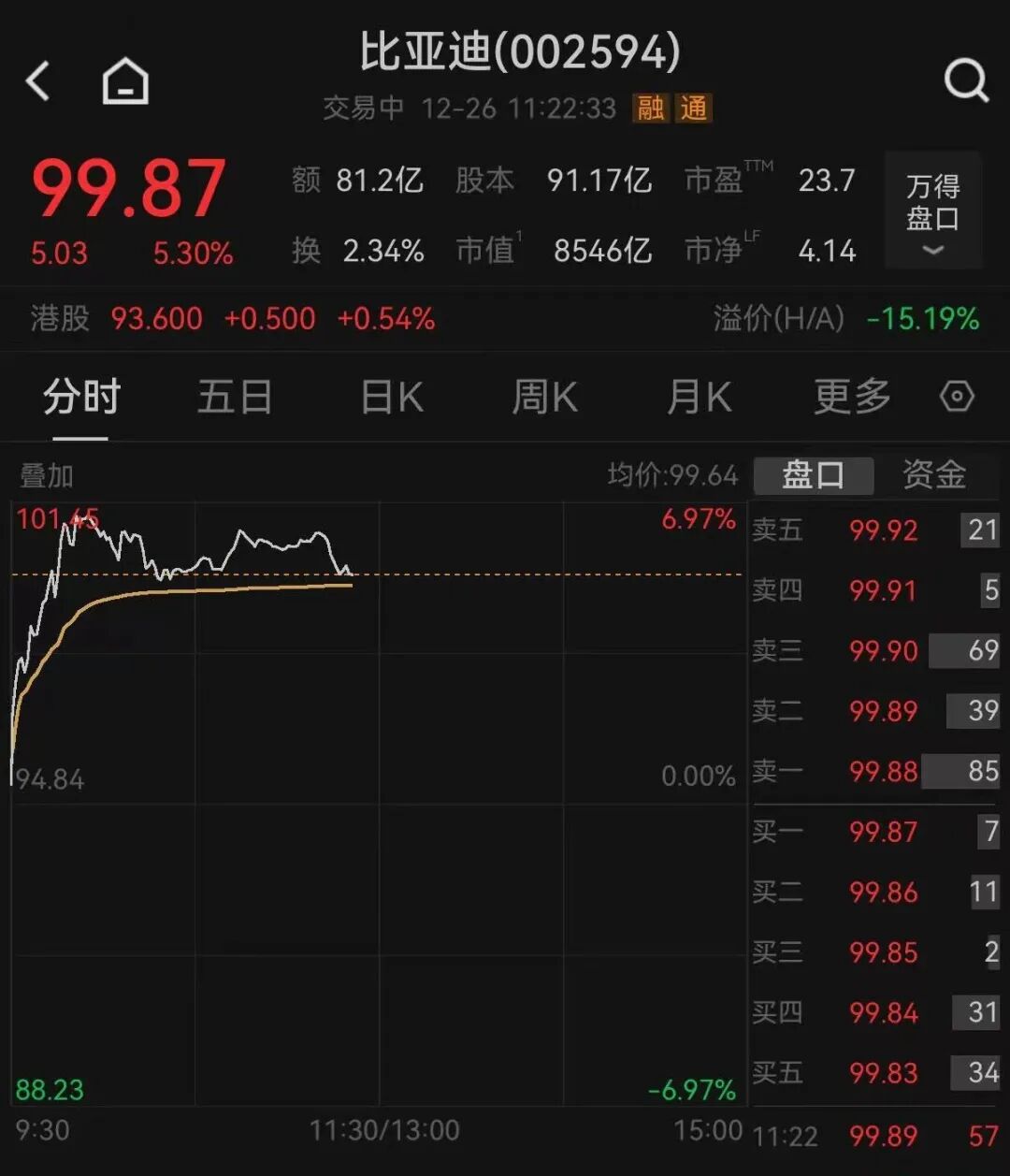
Task: Show the 盘口 order book panel
Action: [x=813, y=475]
